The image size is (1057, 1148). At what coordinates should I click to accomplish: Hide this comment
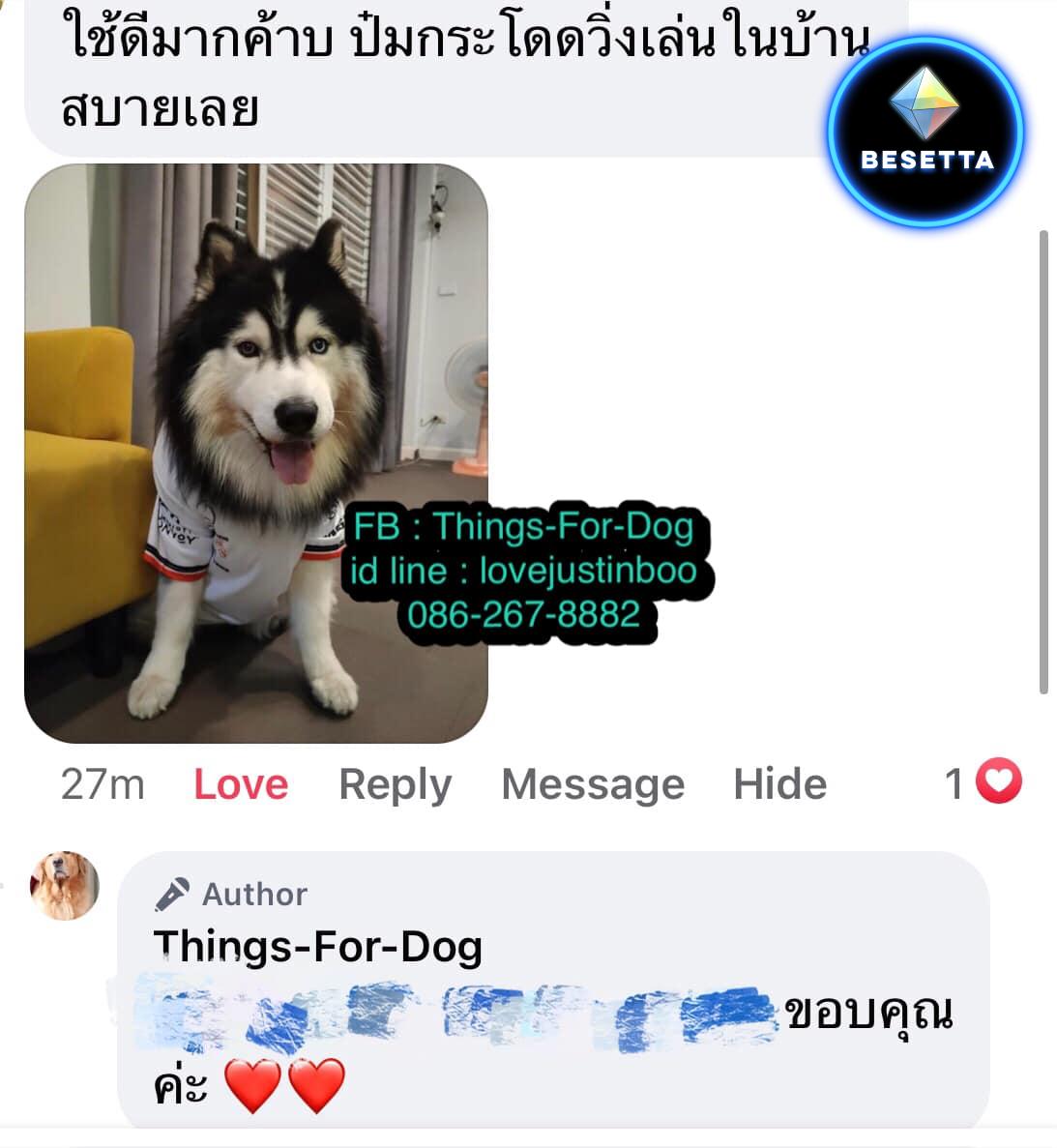779,783
